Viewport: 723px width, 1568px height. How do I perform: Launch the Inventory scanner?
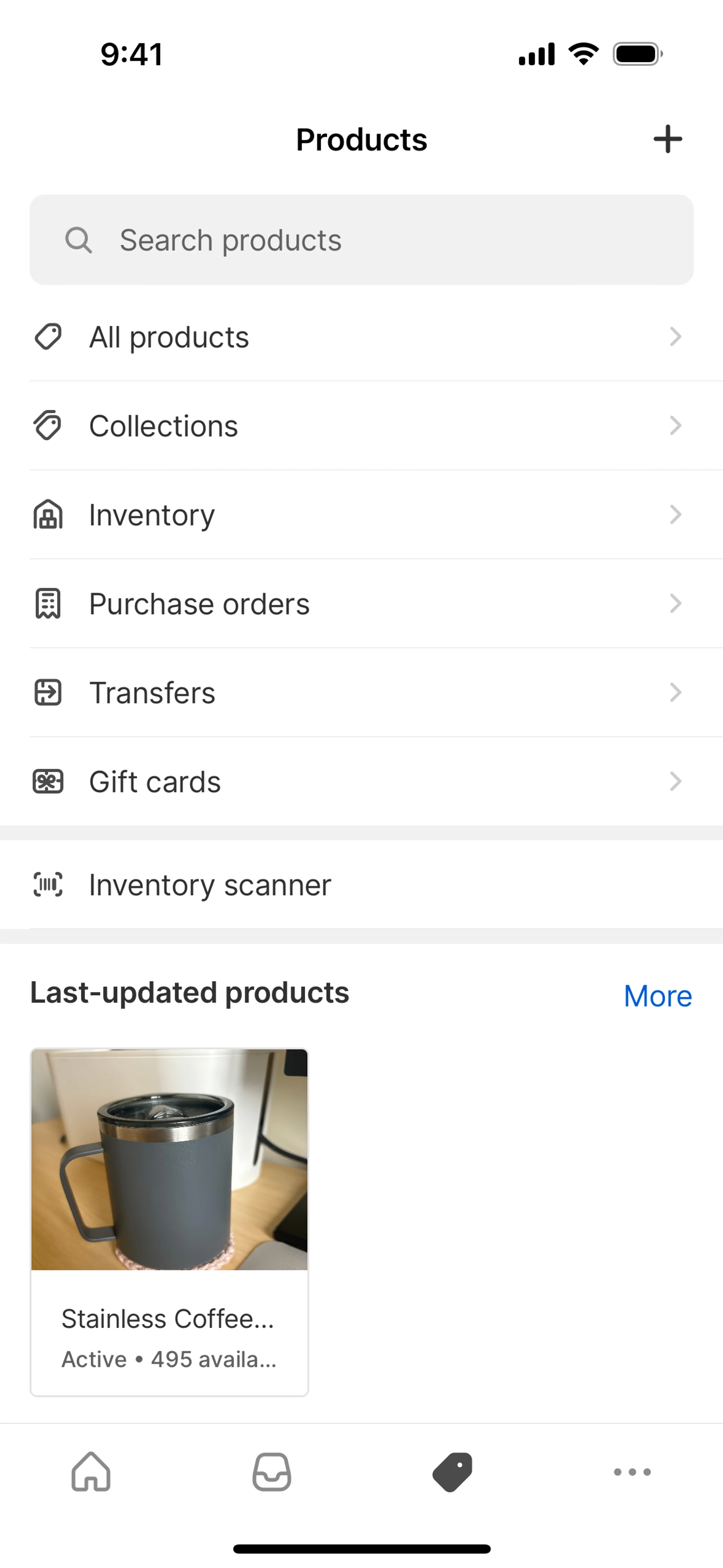[x=361, y=885]
